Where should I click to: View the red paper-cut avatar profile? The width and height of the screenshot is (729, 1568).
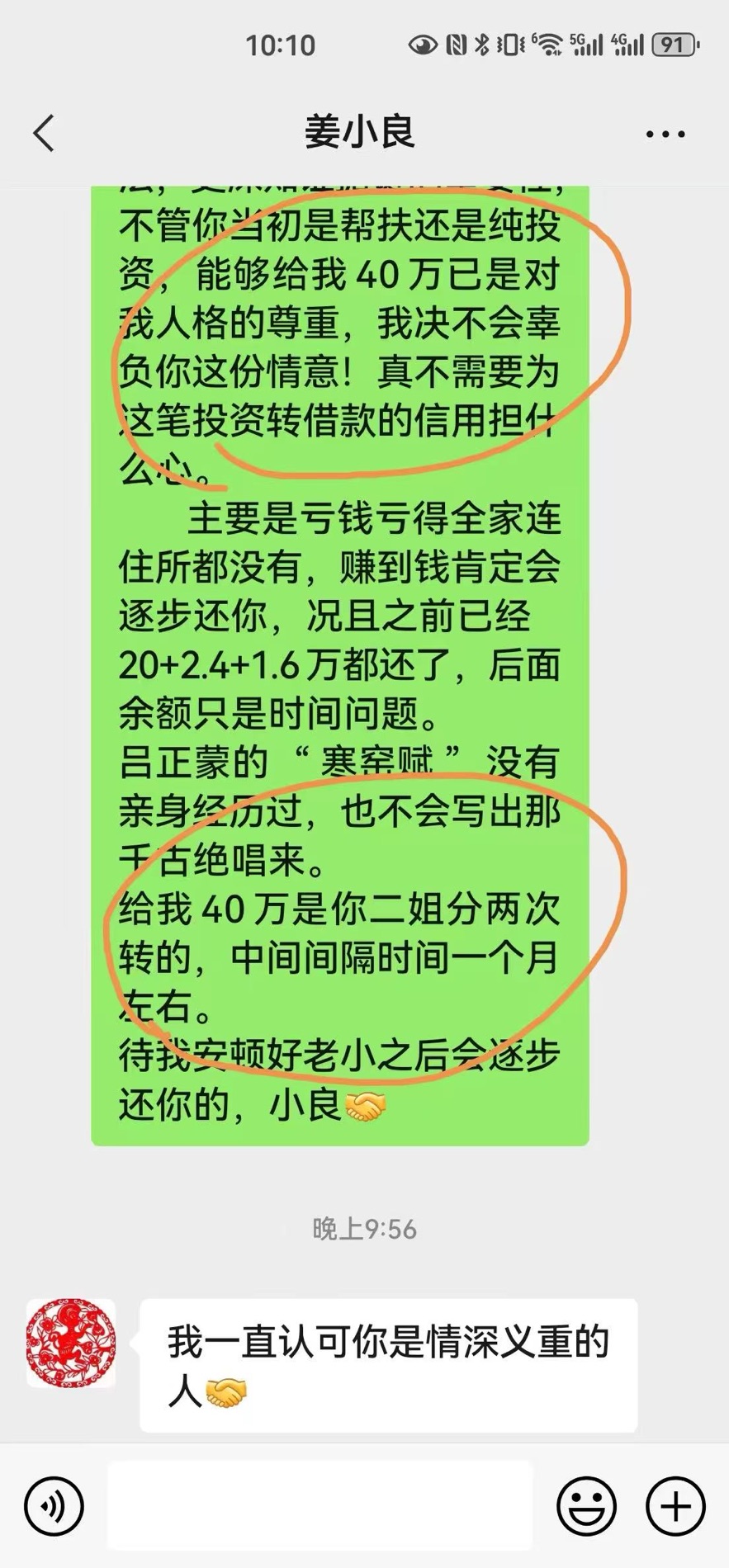tap(71, 1343)
